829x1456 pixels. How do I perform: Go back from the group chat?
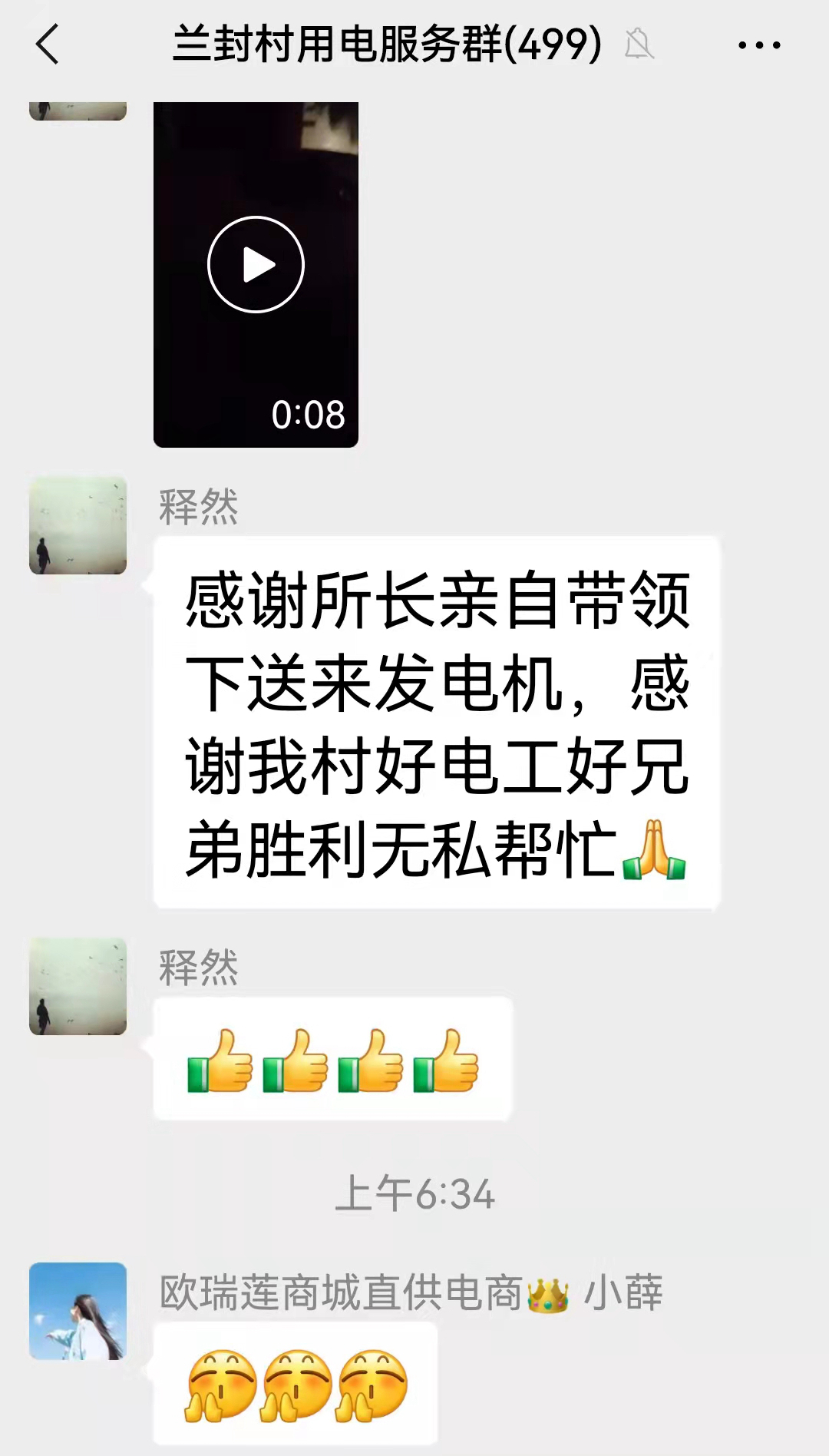point(48,45)
